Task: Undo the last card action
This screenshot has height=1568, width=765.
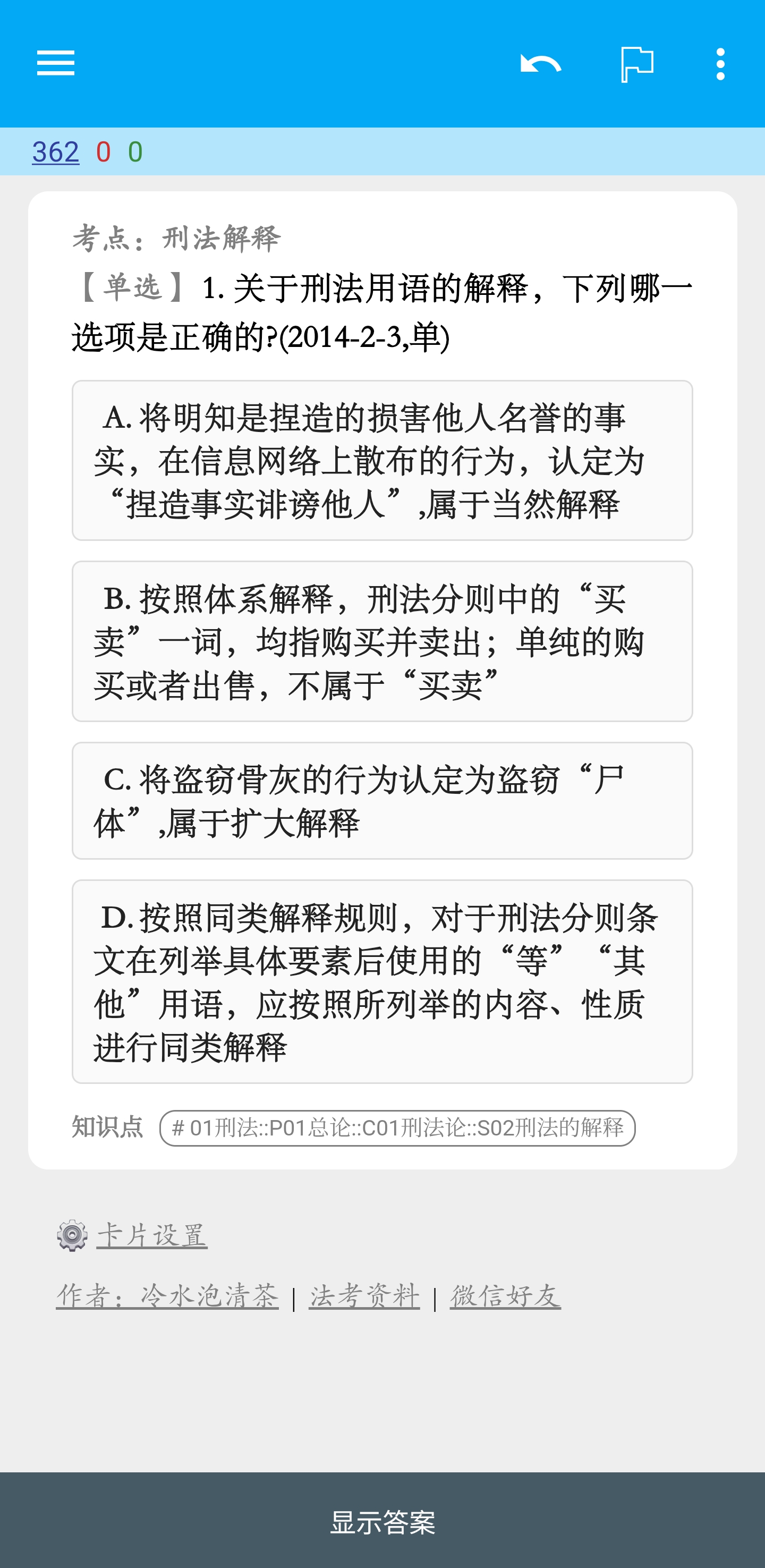Action: [540, 63]
